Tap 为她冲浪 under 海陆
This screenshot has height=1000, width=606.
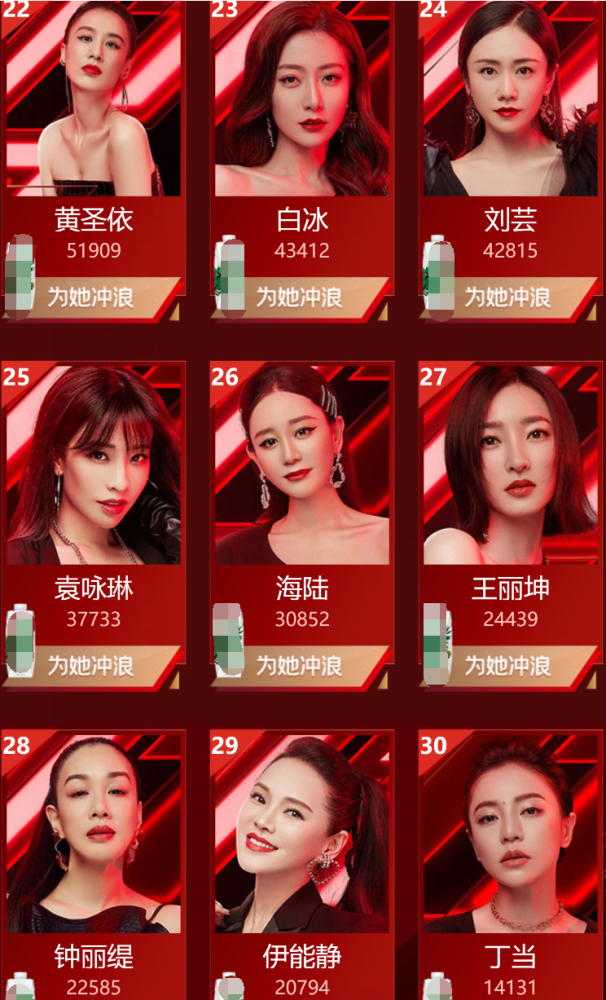tap(301, 666)
